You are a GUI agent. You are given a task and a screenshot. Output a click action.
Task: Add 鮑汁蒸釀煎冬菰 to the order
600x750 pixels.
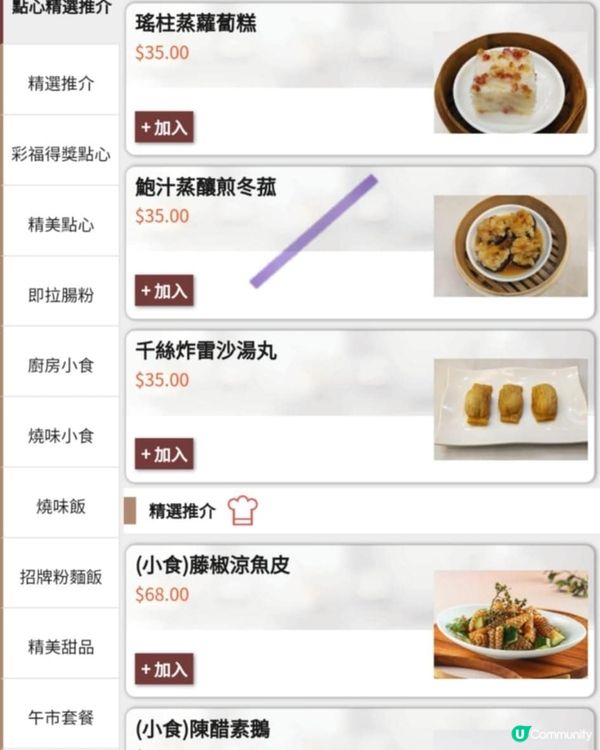[164, 291]
